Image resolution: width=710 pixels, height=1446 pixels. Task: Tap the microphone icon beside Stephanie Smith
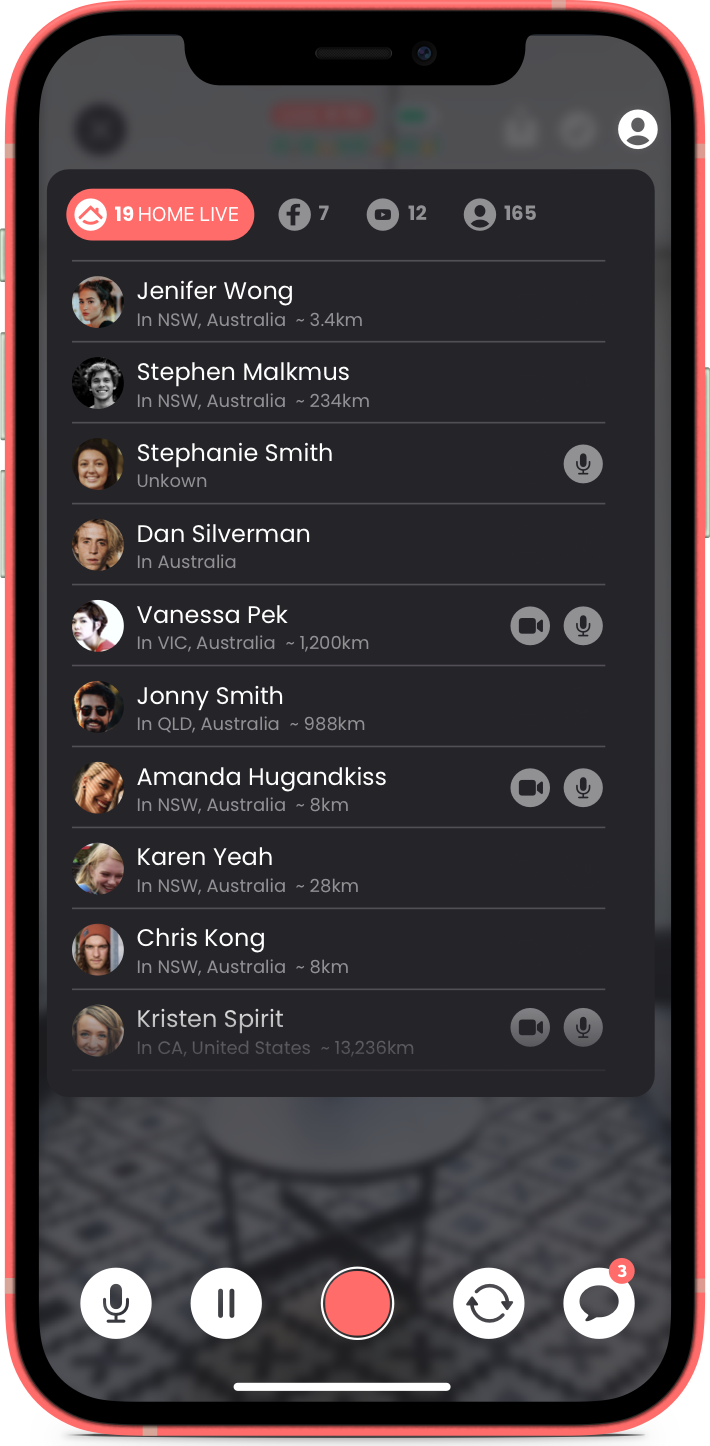(x=583, y=464)
